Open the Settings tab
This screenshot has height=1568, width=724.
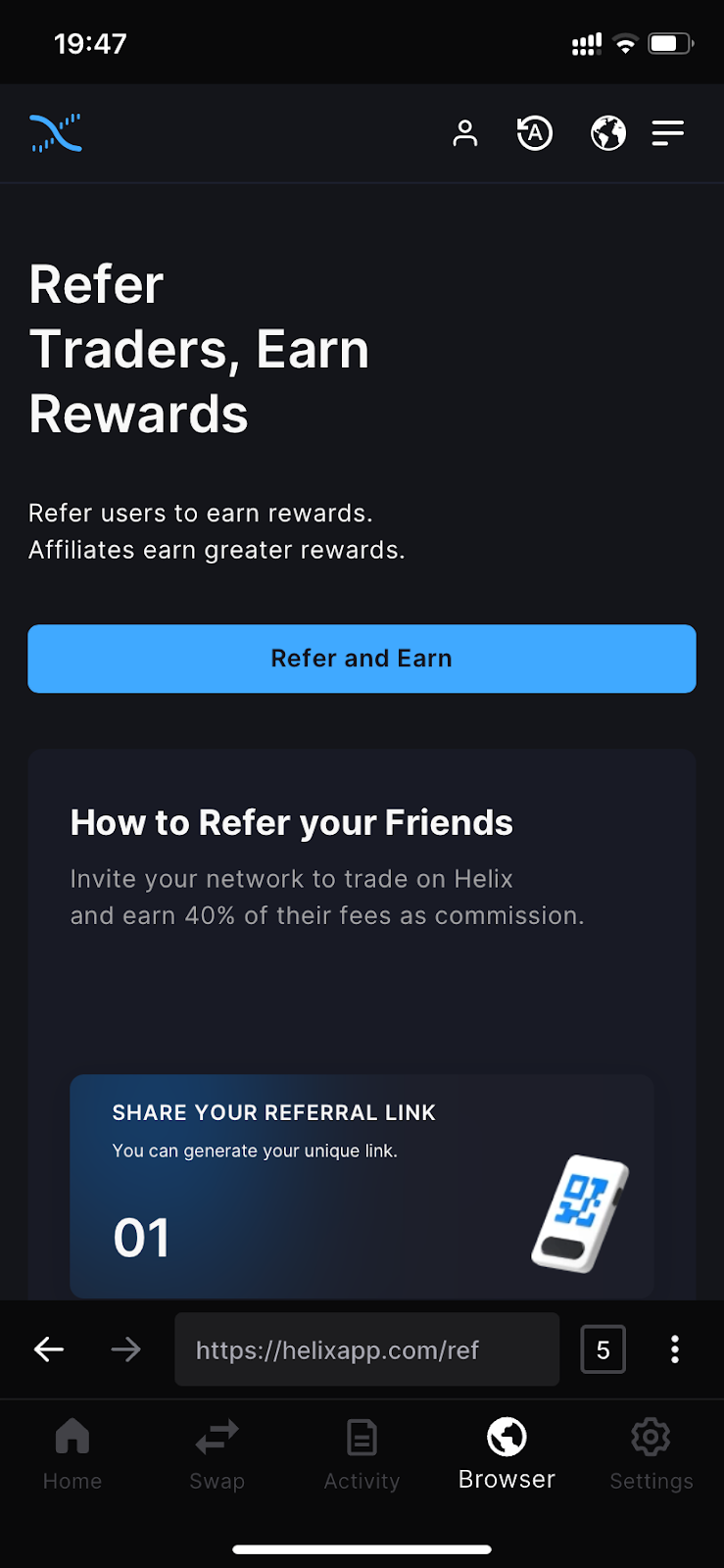coord(651,1454)
